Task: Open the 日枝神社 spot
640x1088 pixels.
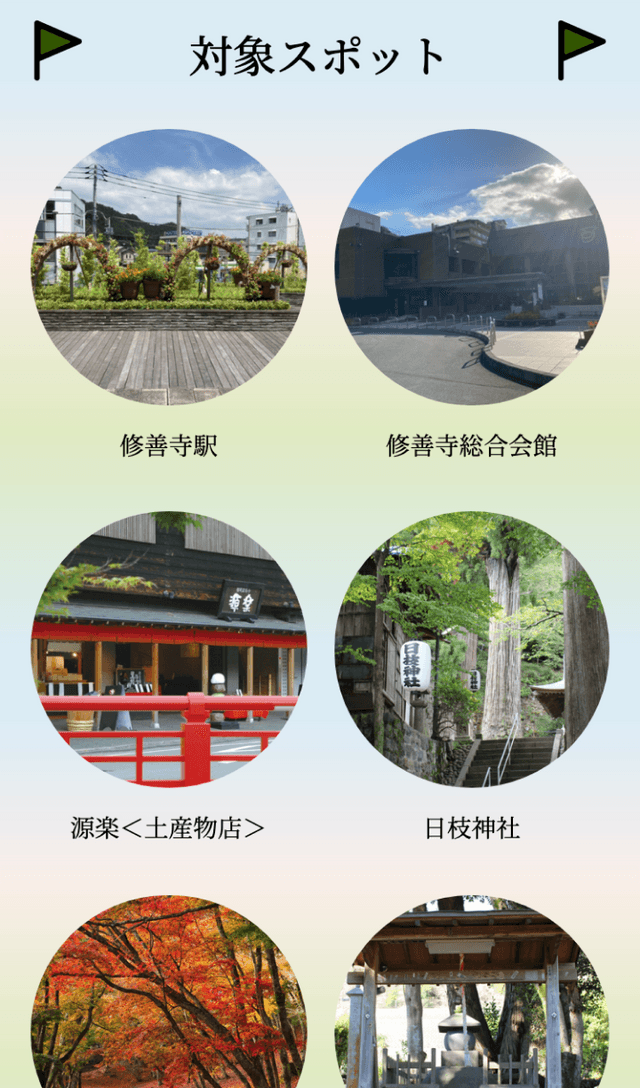Action: click(x=471, y=650)
